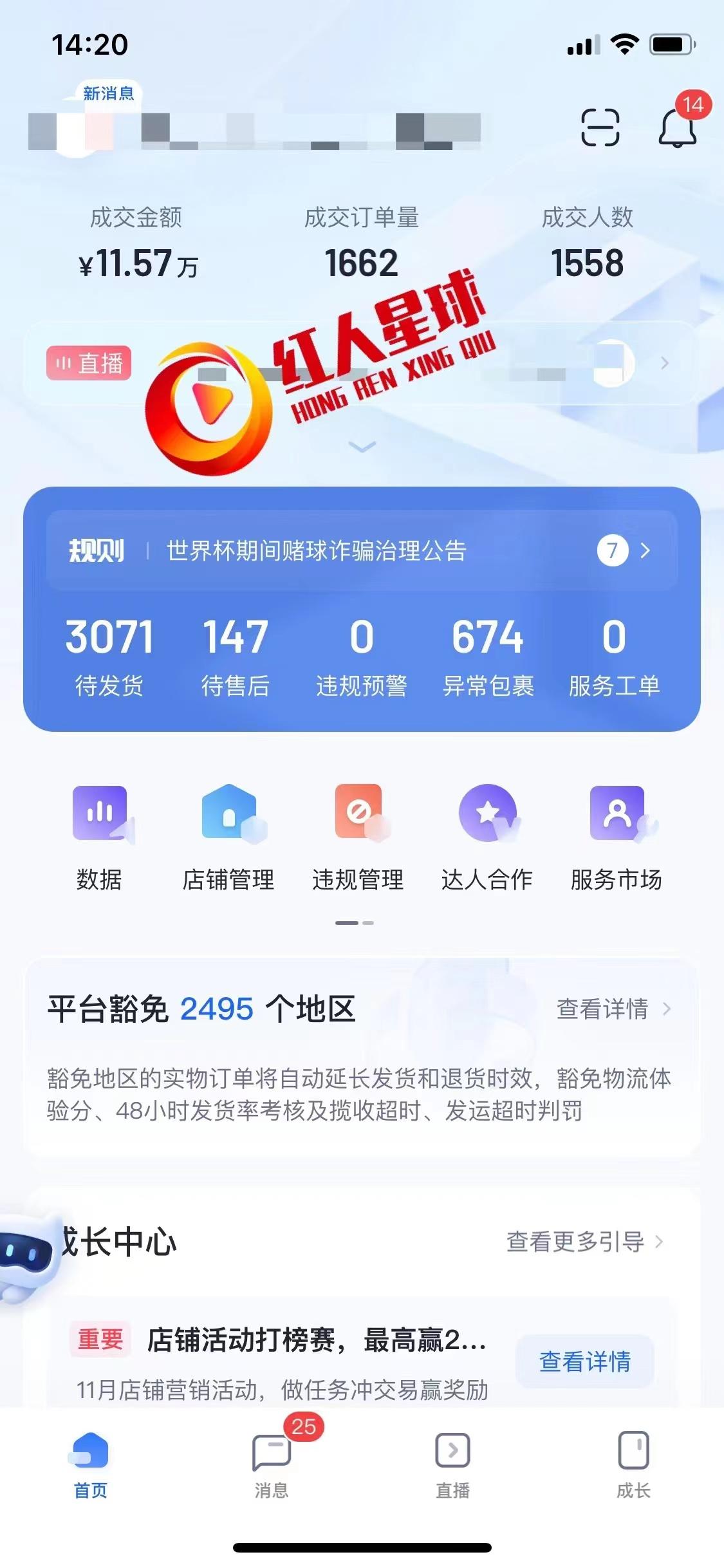Open 达人合作 influencer cooperation

(487, 837)
